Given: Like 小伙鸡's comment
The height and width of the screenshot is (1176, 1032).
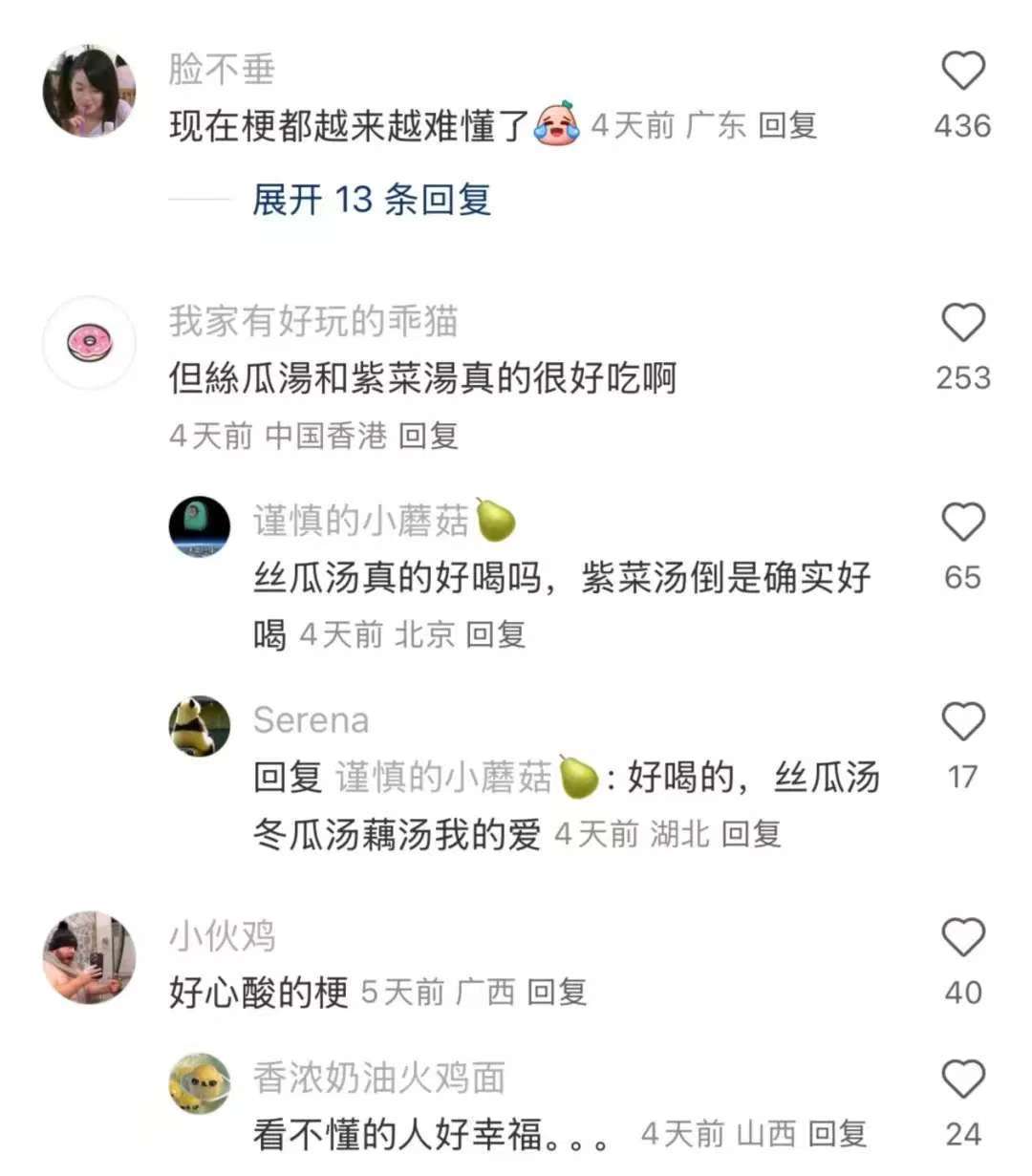Looking at the screenshot, I should (962, 938).
